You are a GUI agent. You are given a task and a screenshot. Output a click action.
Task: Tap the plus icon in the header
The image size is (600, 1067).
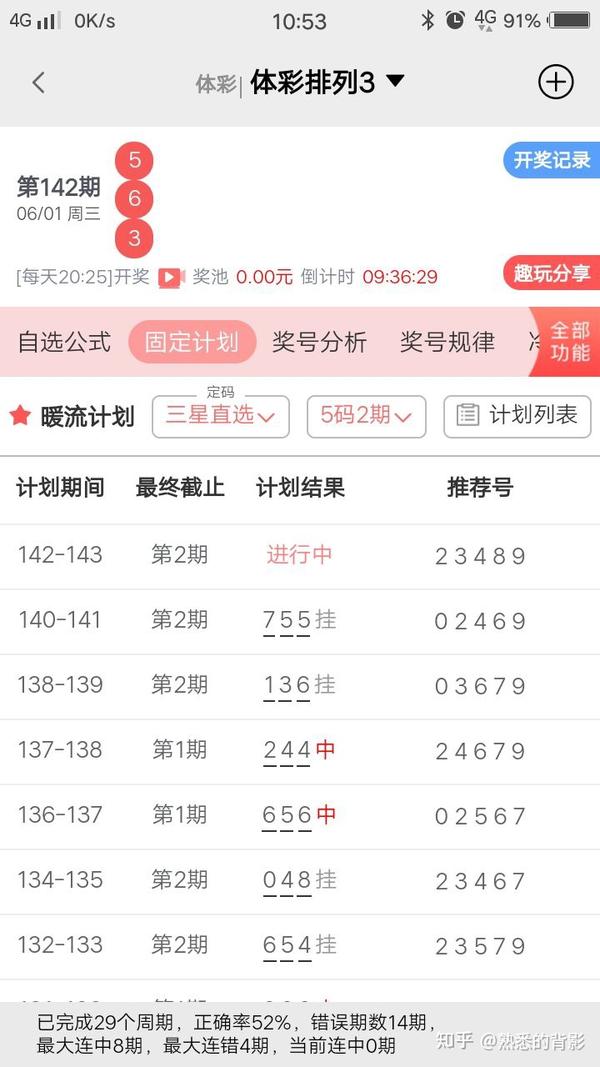[556, 82]
